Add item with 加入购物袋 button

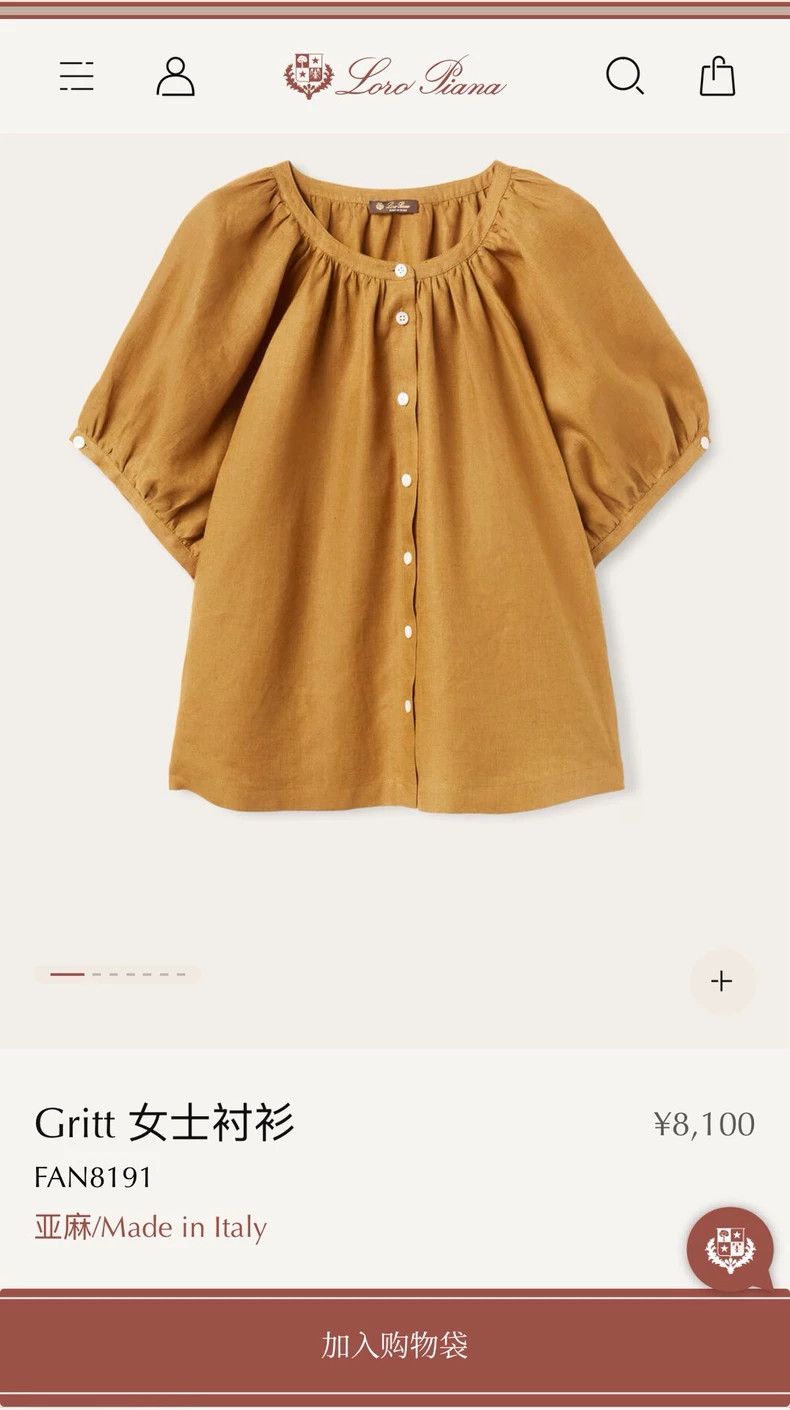(x=395, y=1345)
